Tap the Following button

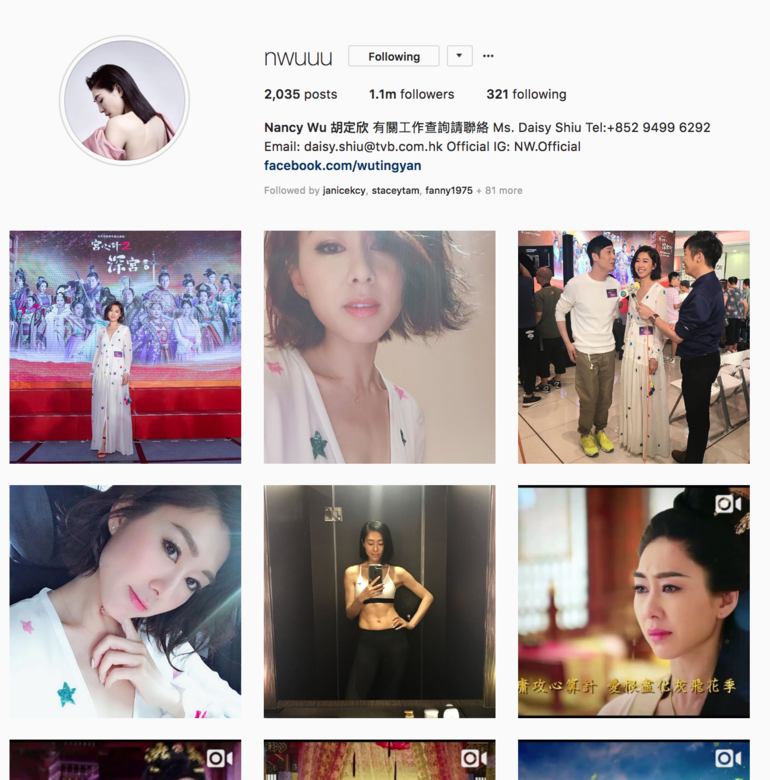pyautogui.click(x=393, y=57)
